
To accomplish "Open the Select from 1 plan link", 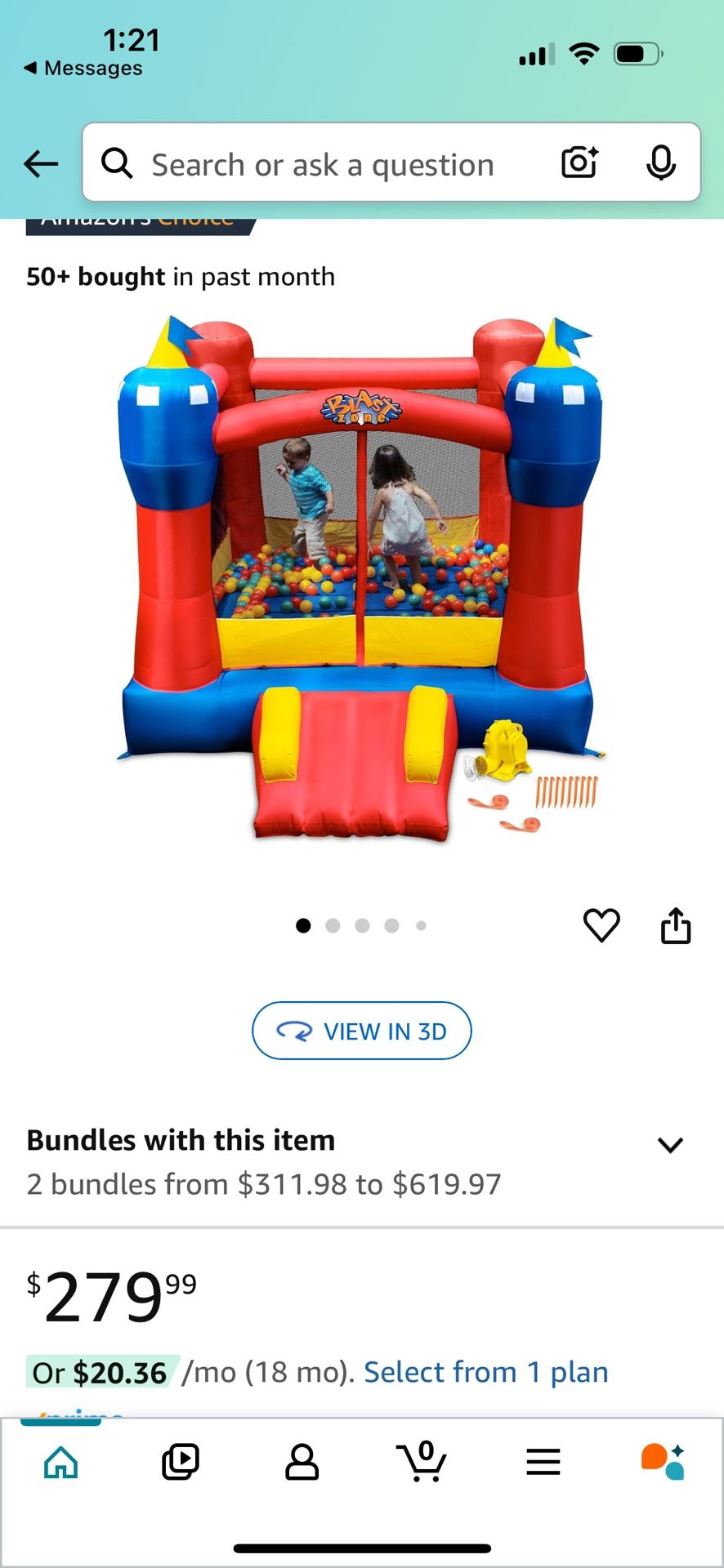I will tap(485, 1372).
